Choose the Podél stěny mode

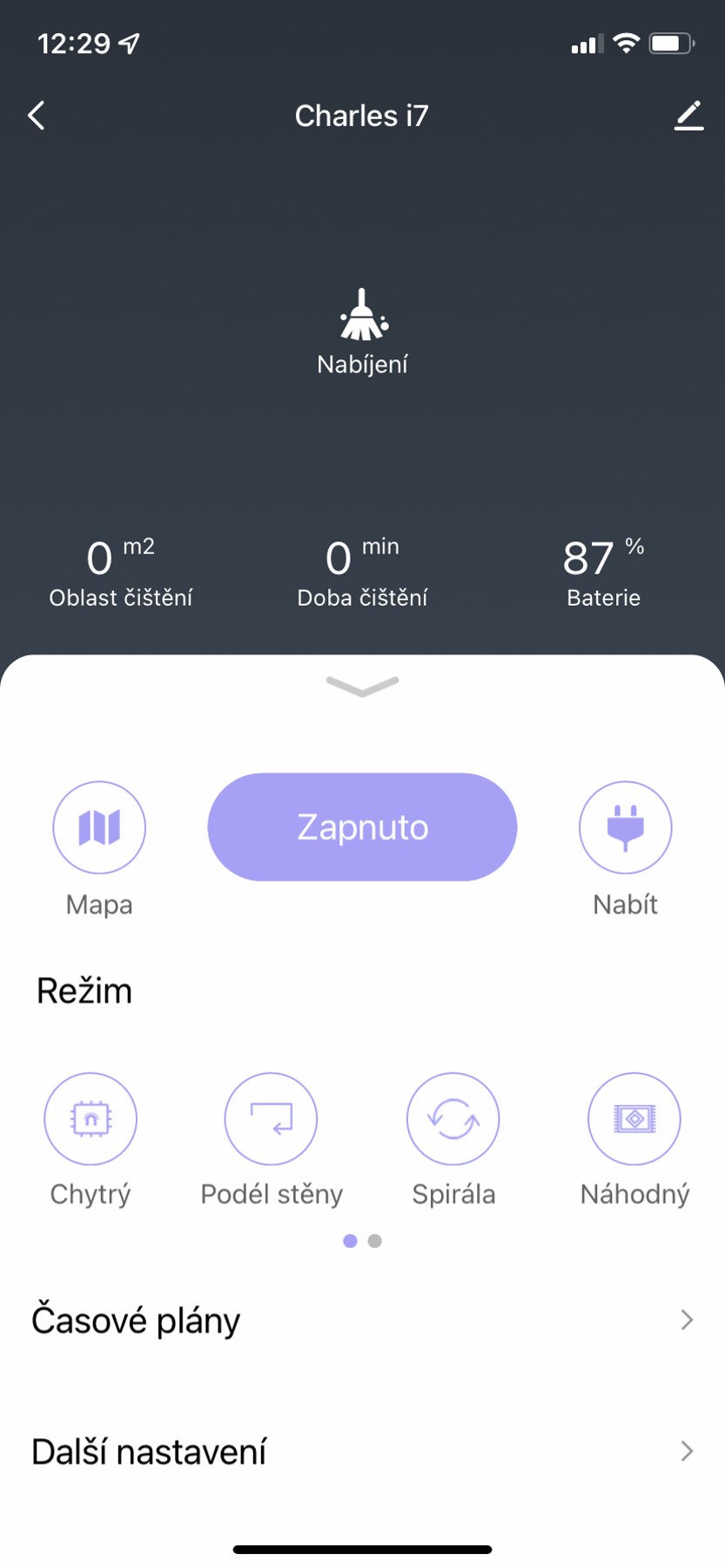click(x=271, y=1119)
